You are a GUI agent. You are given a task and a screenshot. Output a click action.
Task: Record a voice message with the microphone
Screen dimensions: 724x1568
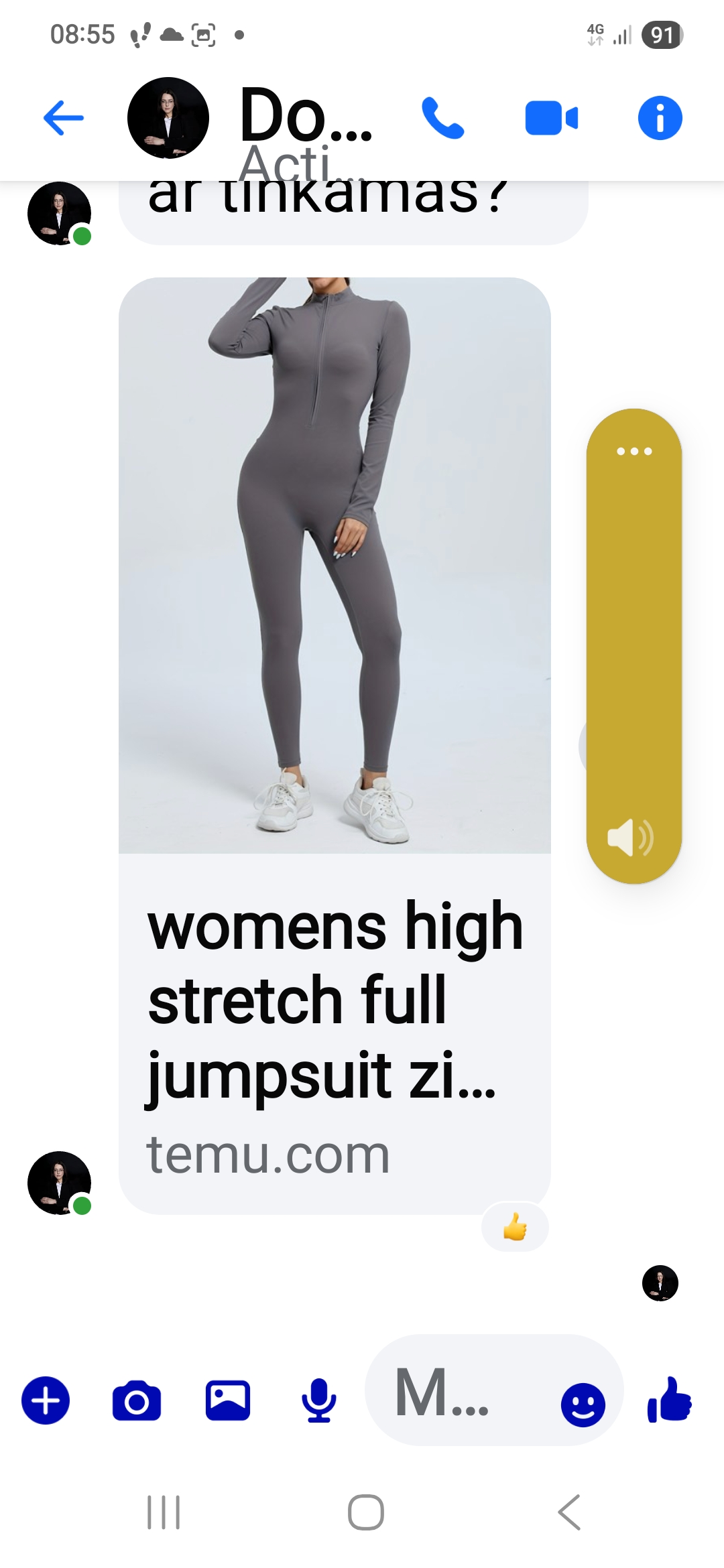pyautogui.click(x=319, y=1400)
